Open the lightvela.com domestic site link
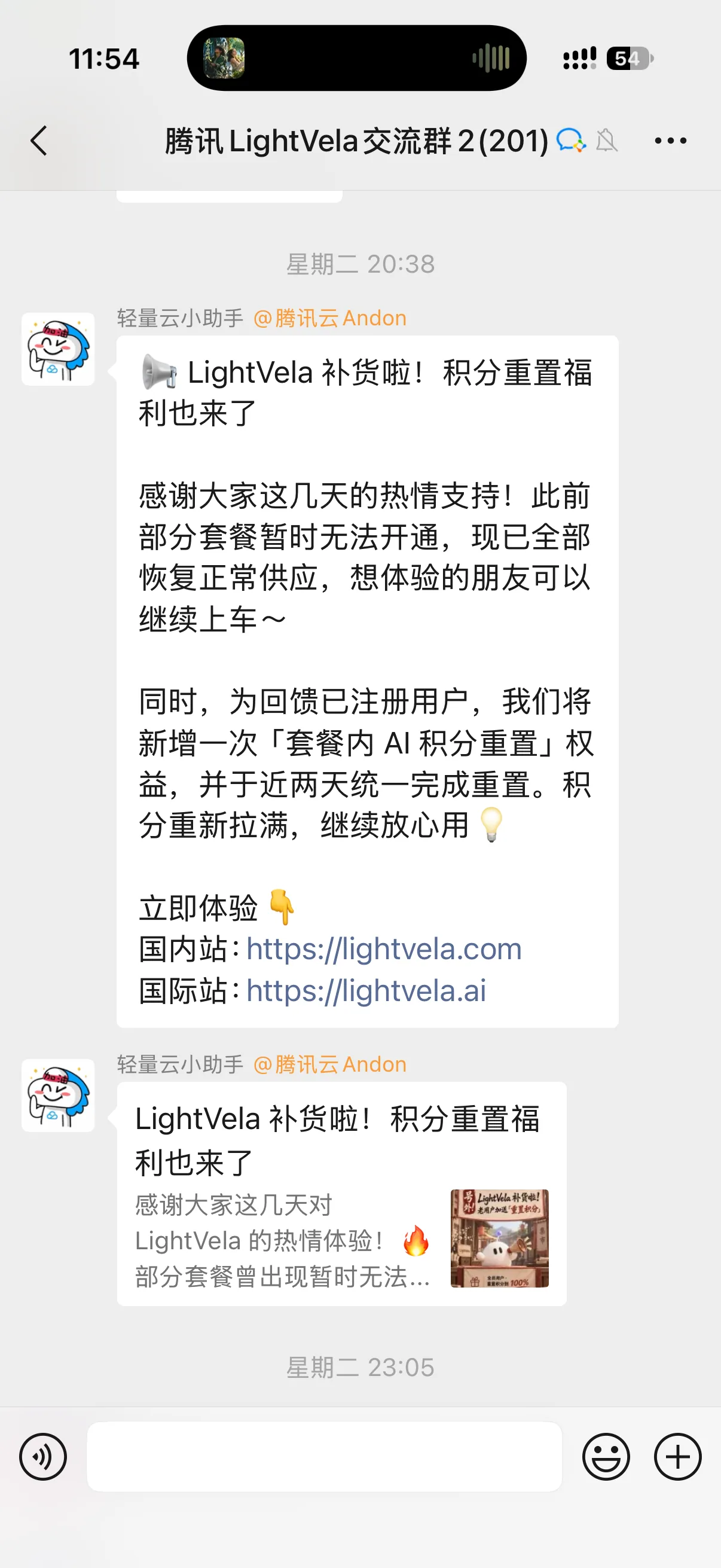721x1568 pixels. (x=384, y=949)
